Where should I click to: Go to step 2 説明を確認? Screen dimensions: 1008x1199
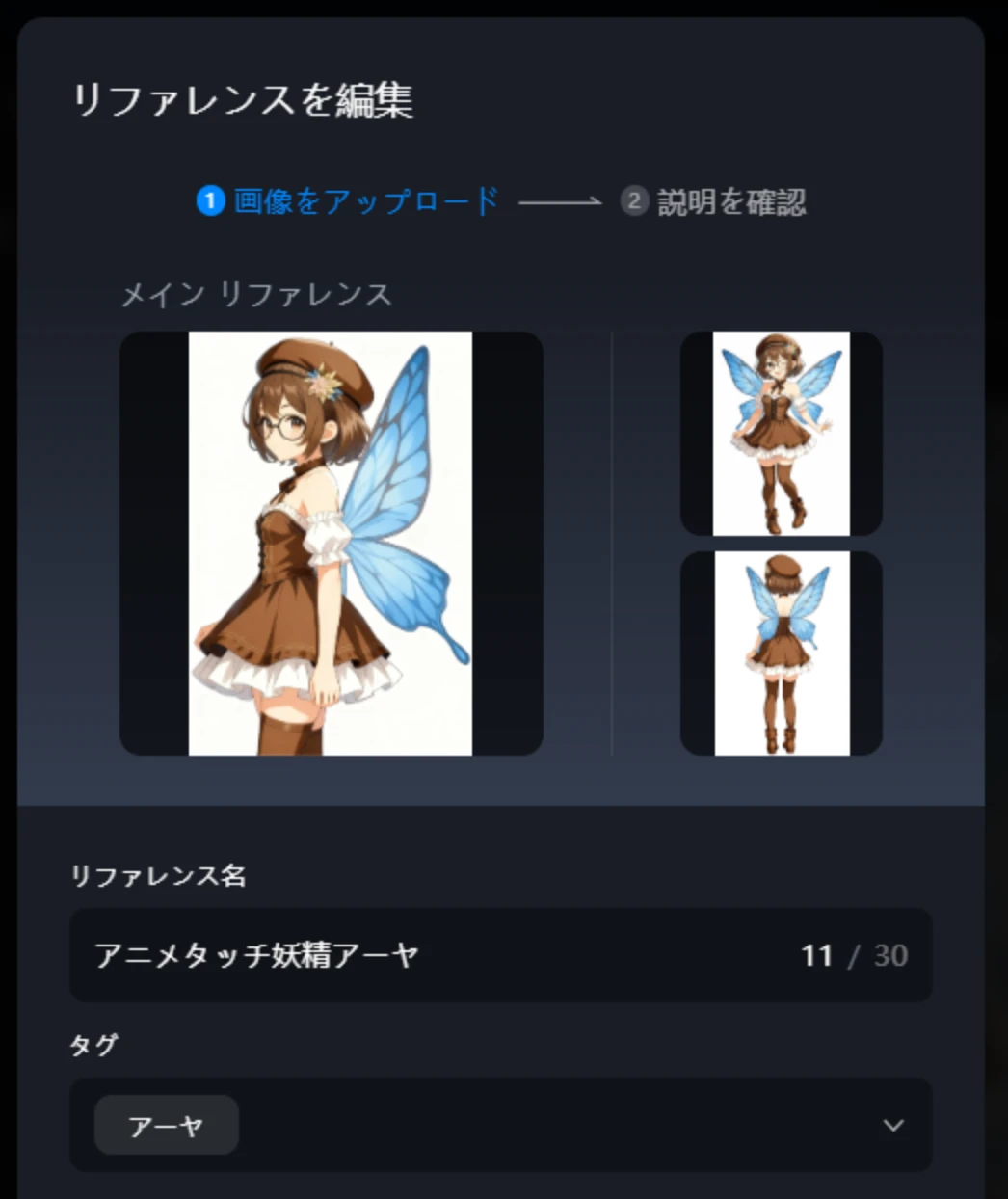pos(714,201)
